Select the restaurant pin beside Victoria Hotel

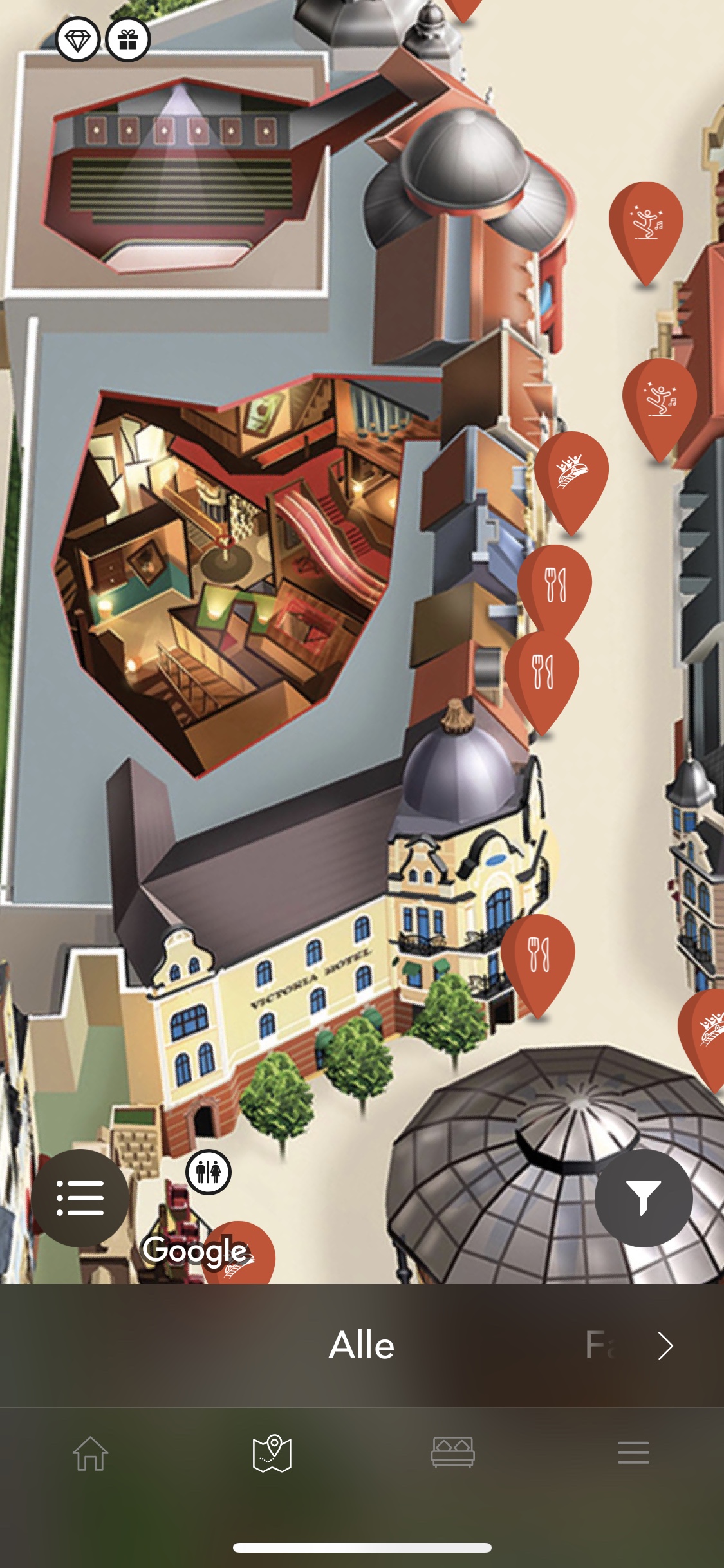click(538, 959)
